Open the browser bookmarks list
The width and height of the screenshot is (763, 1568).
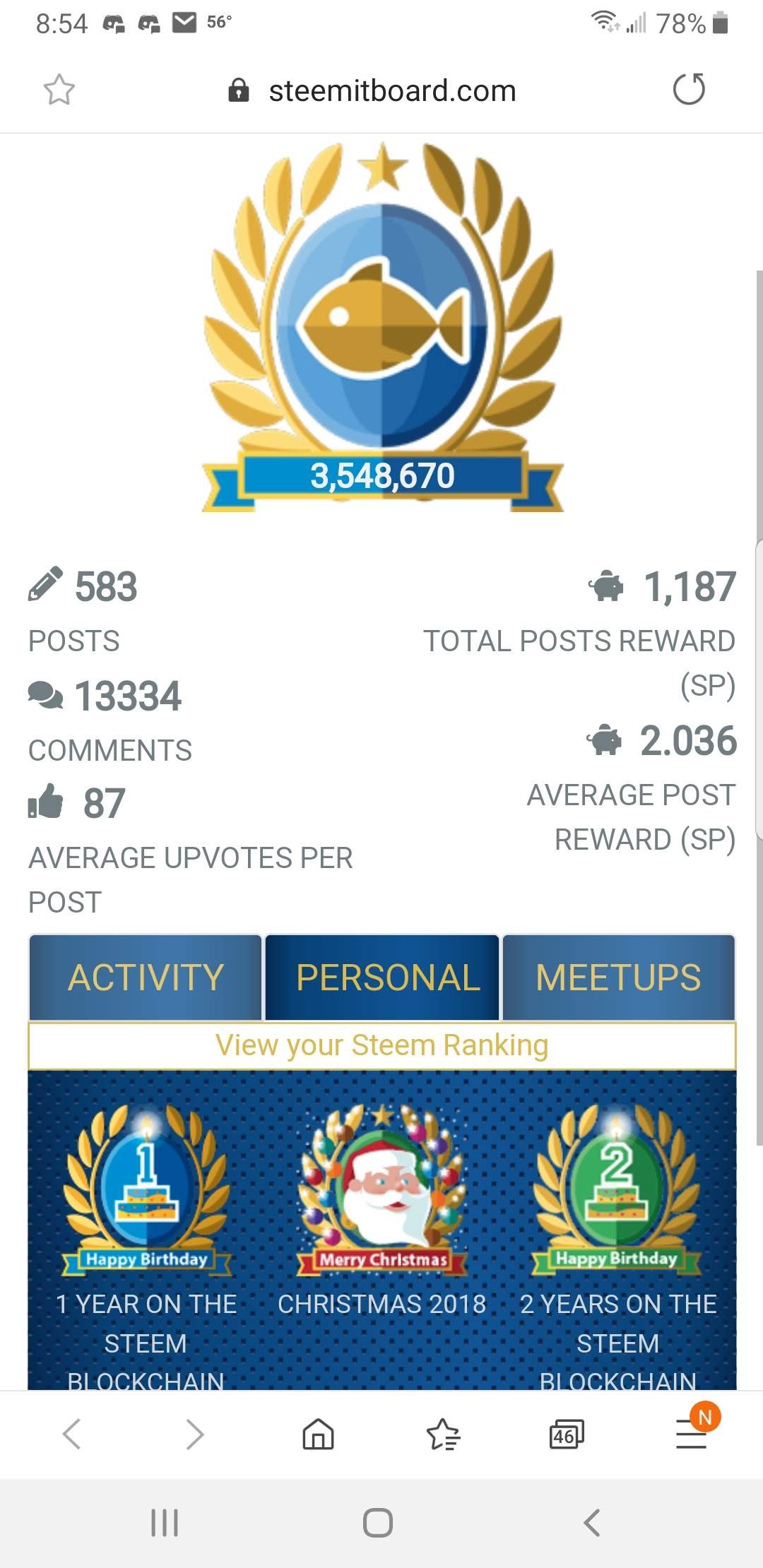[443, 1434]
